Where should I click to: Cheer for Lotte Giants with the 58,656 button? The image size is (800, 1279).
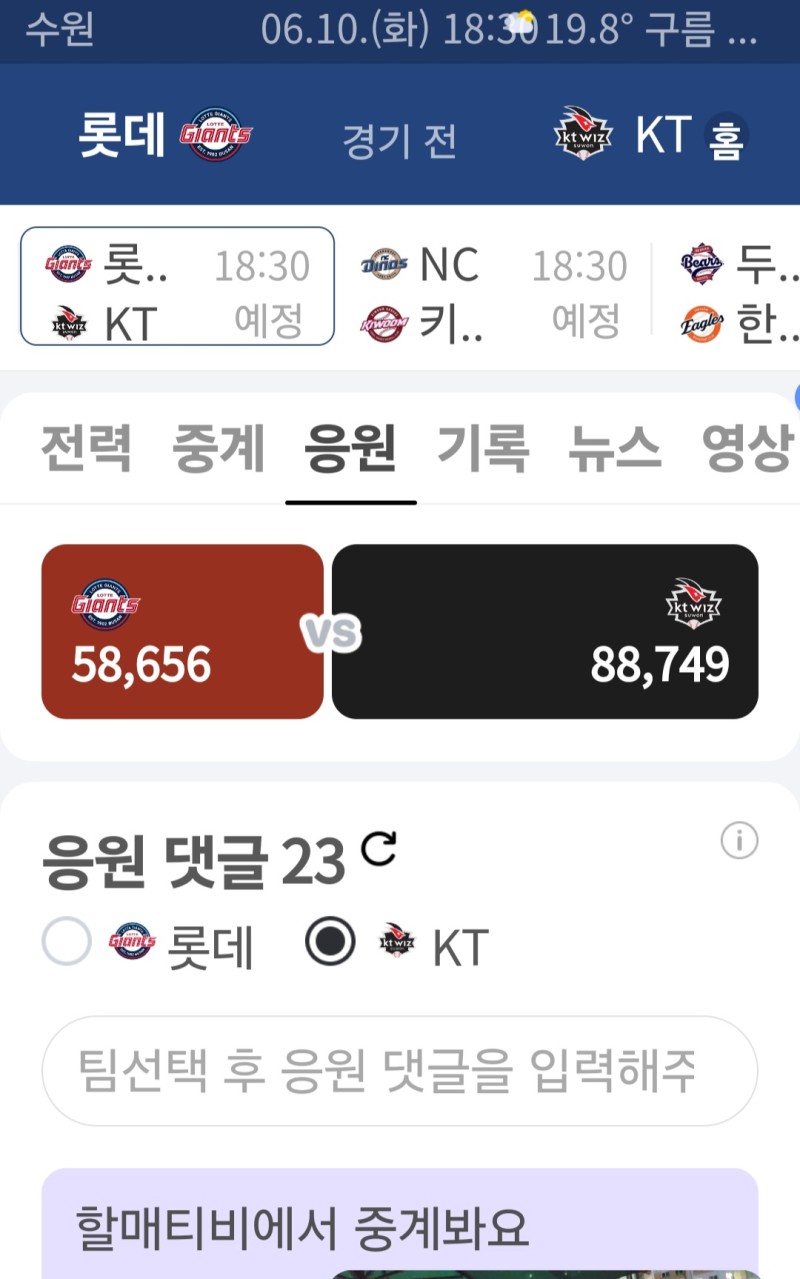coord(182,631)
